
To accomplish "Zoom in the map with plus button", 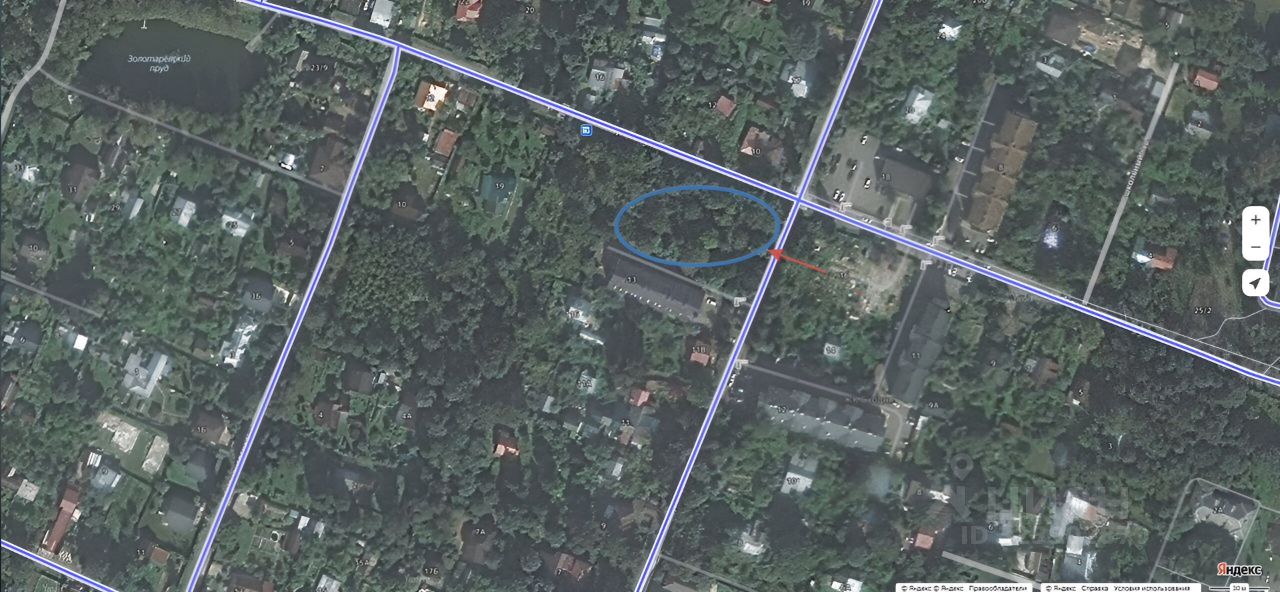I will point(1256,219).
